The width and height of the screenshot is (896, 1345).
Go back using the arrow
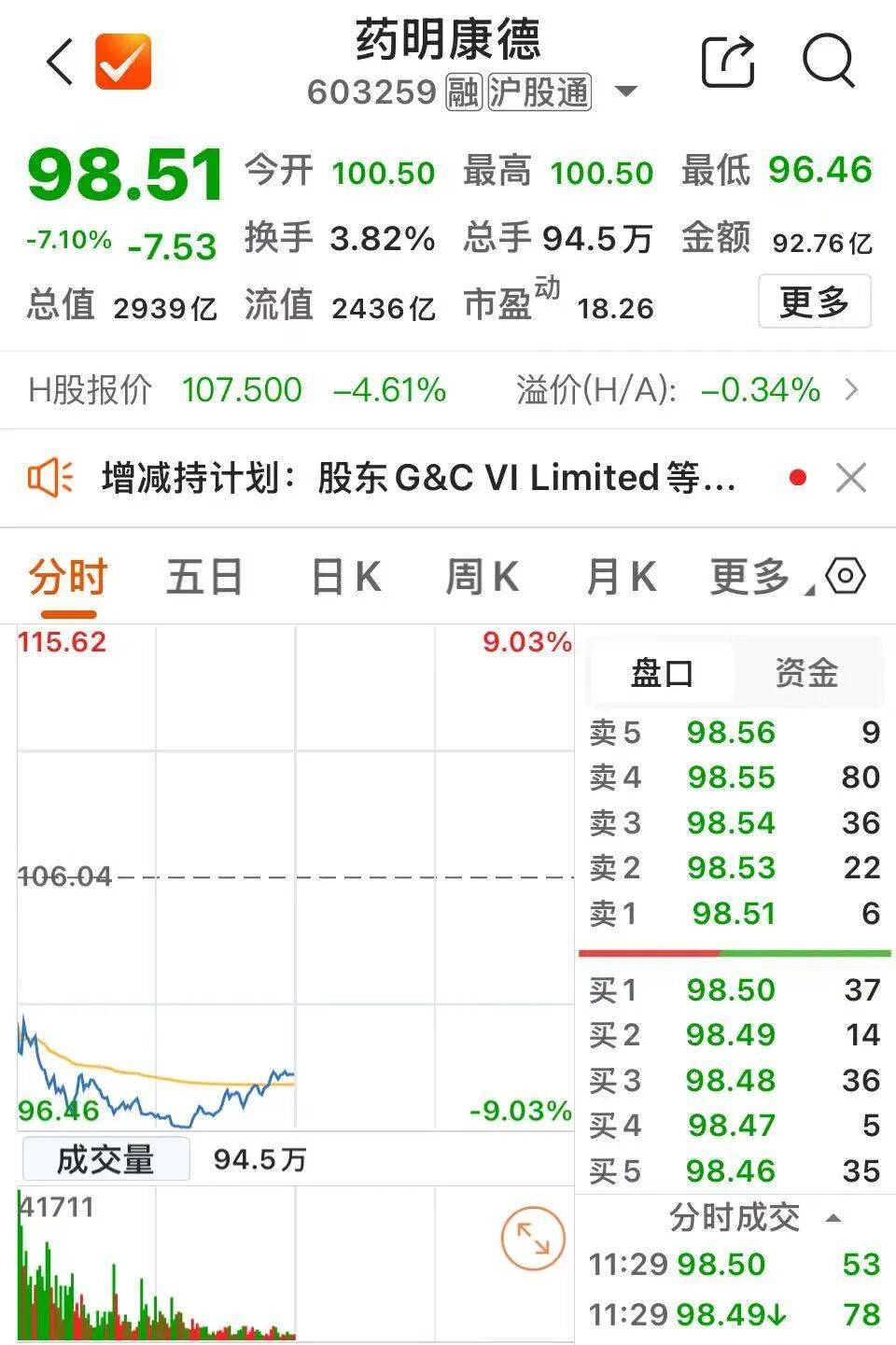[60, 63]
